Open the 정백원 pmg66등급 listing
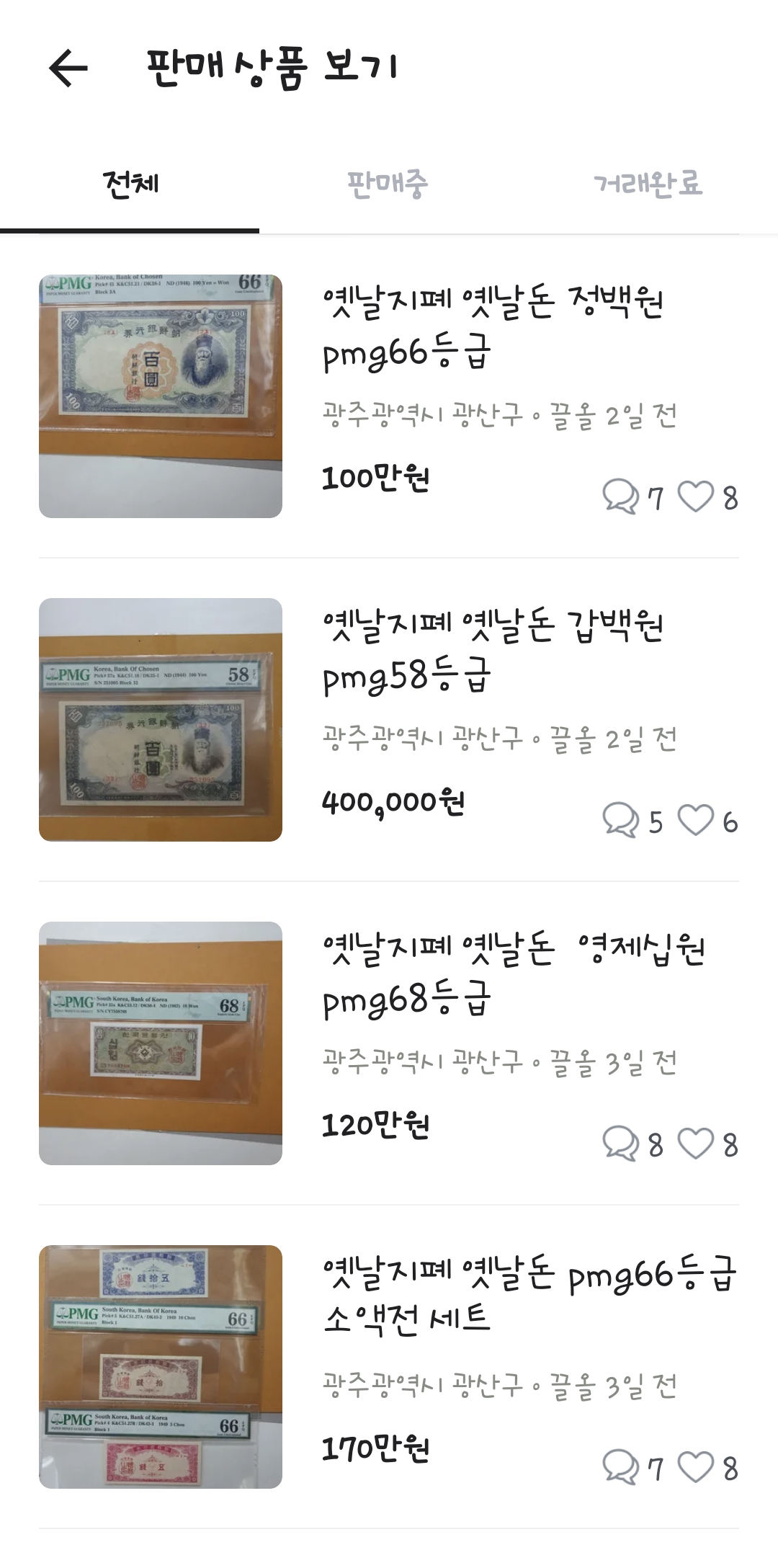The width and height of the screenshot is (778, 1568). pos(389,396)
